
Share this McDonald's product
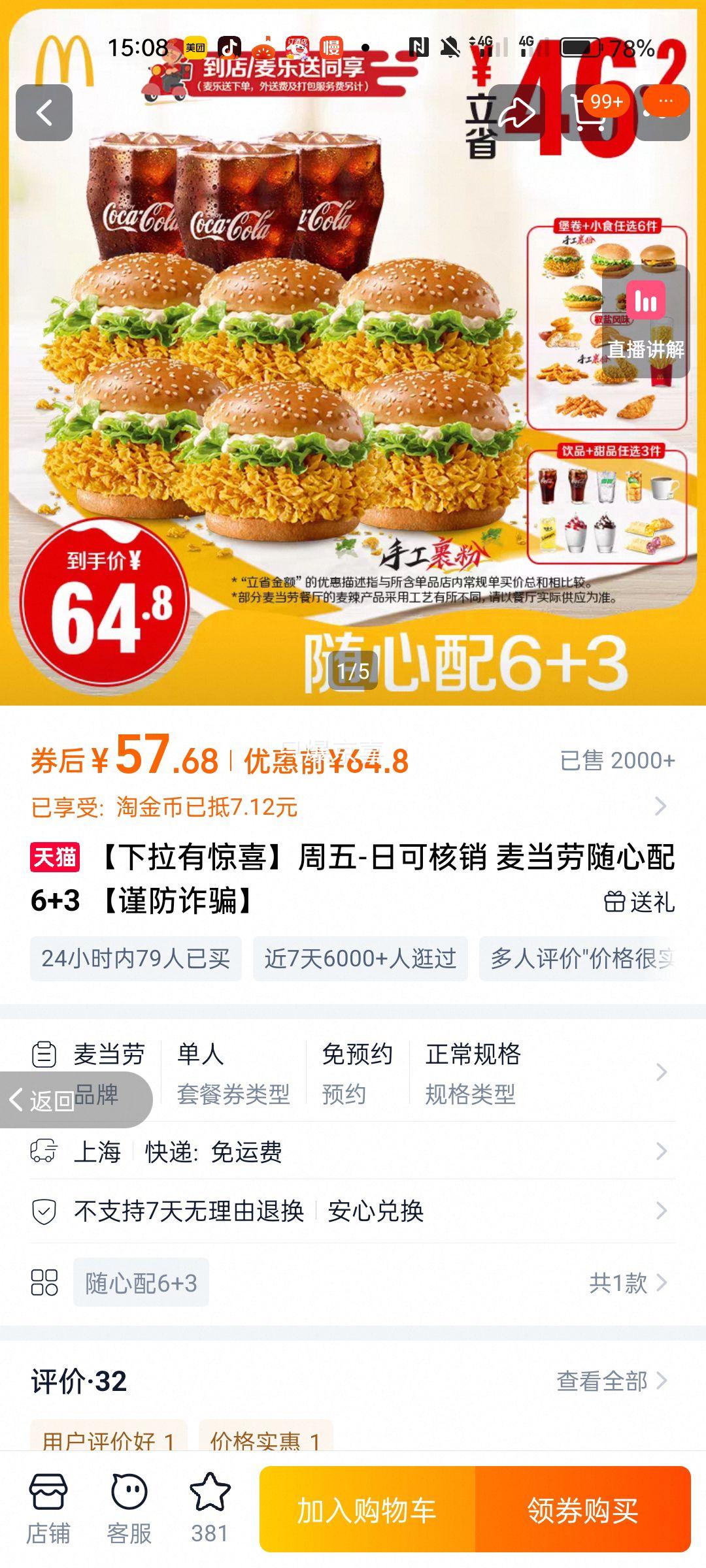pyautogui.click(x=516, y=113)
